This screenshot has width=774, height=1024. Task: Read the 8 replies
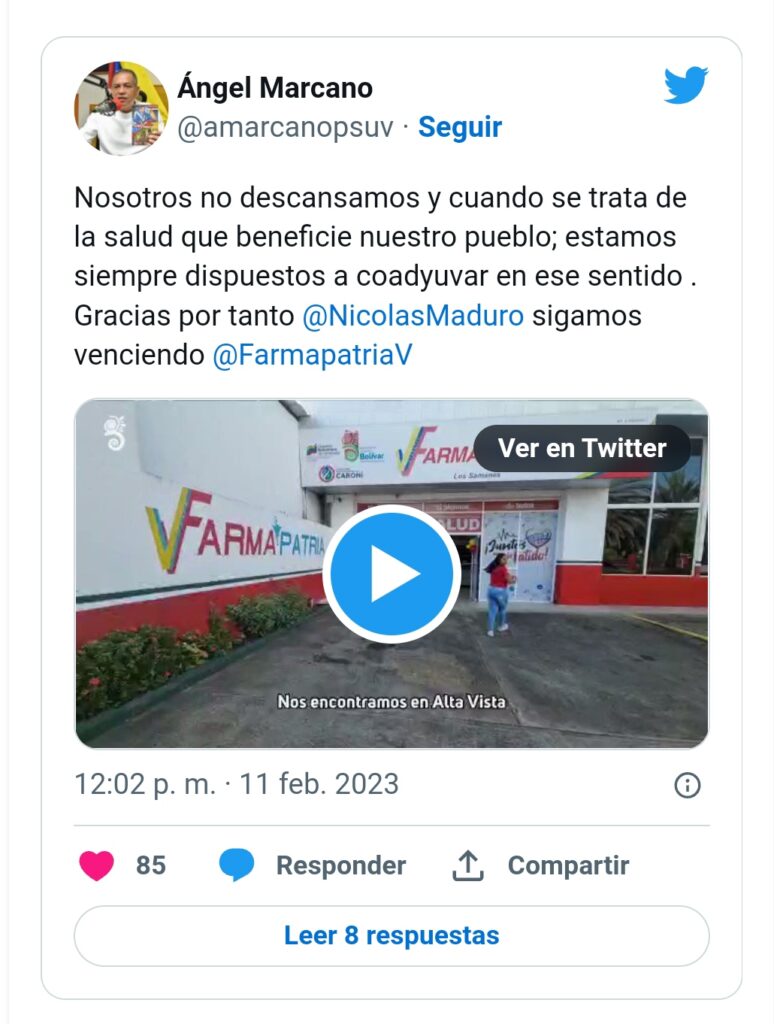tap(391, 936)
